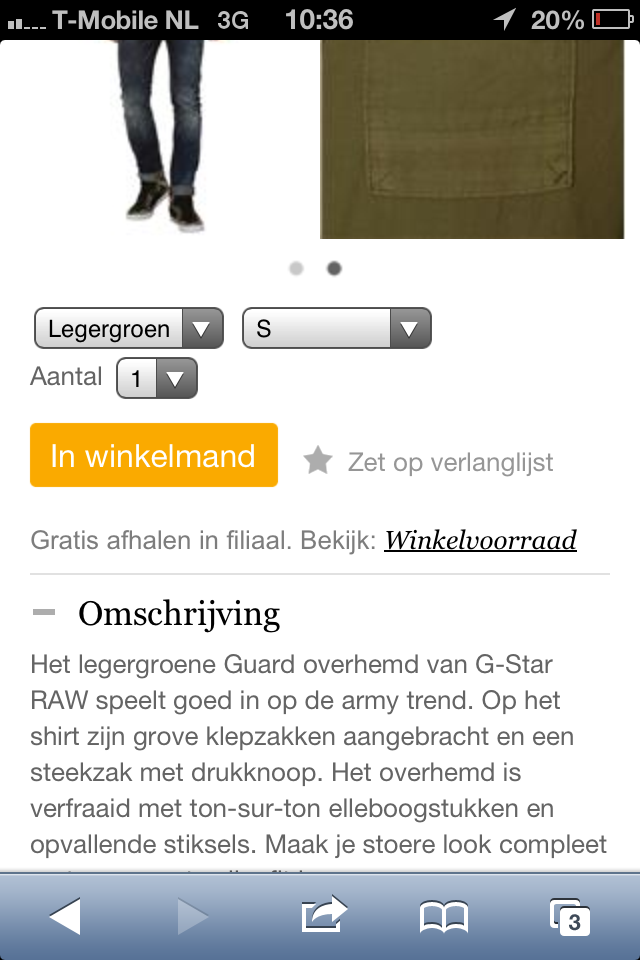Open the Winkelvoorraad link
This screenshot has height=960, width=640.
coord(480,541)
